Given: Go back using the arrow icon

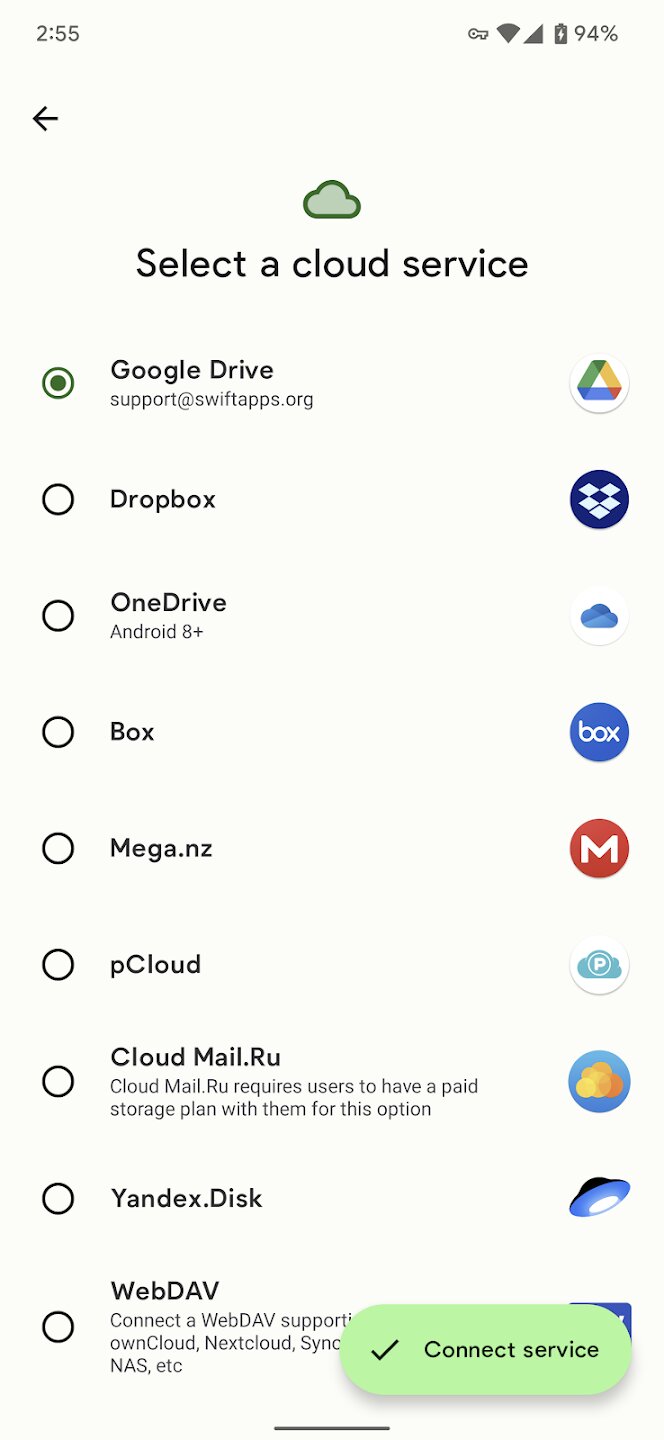Looking at the screenshot, I should click(x=45, y=119).
